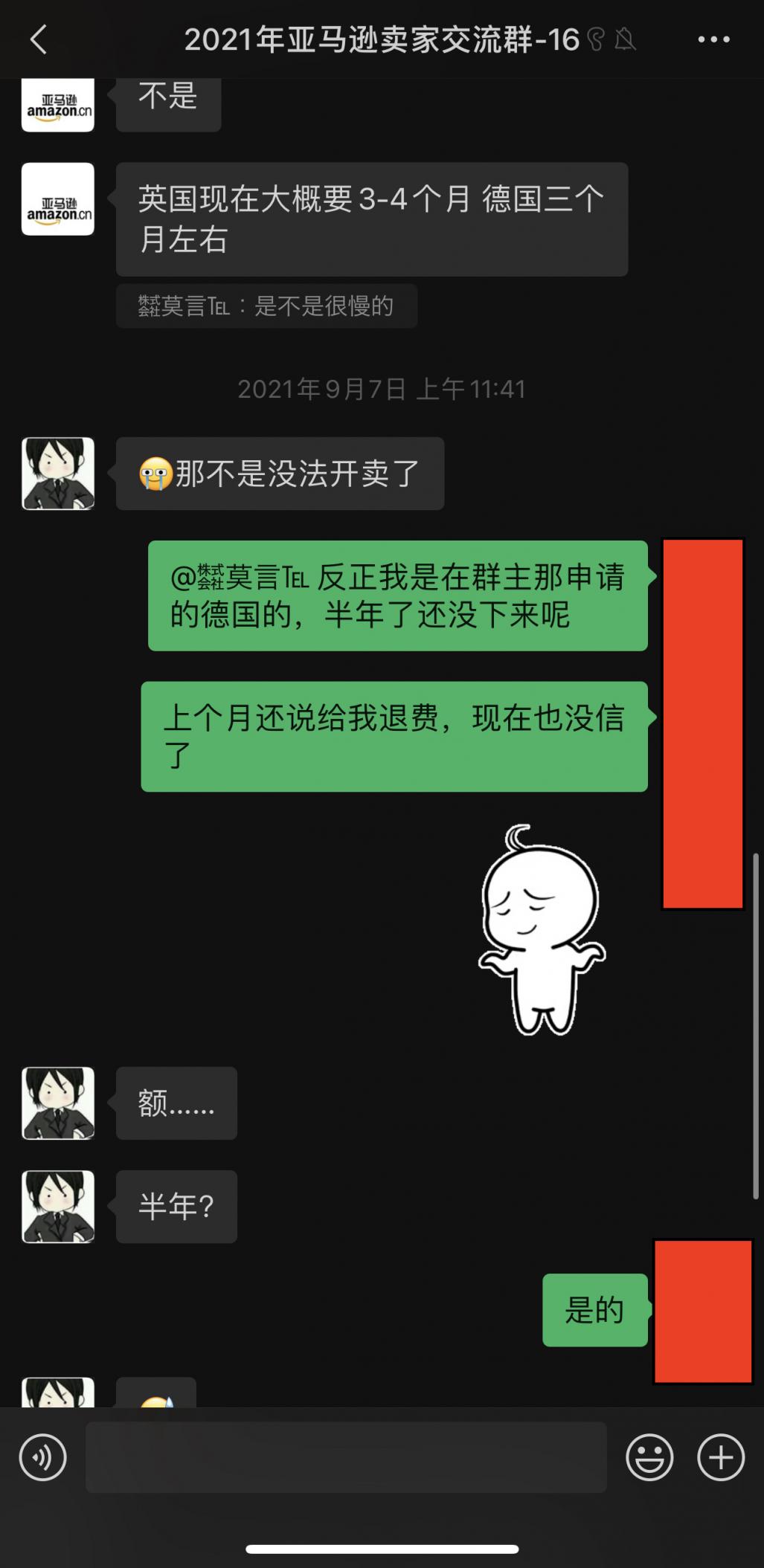Tap the message text field
Viewport: 764px width, 1568px height.
coord(346,1457)
